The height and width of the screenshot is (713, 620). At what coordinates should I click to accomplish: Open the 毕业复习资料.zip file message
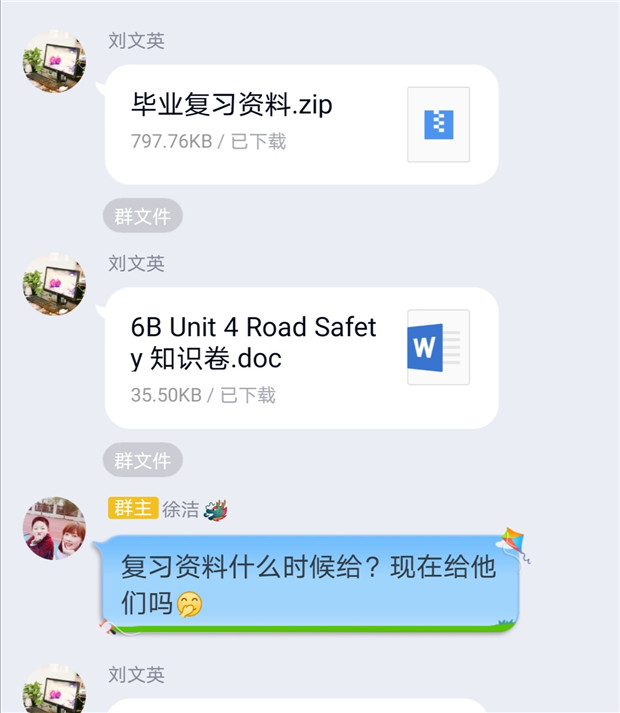[x=300, y=124]
